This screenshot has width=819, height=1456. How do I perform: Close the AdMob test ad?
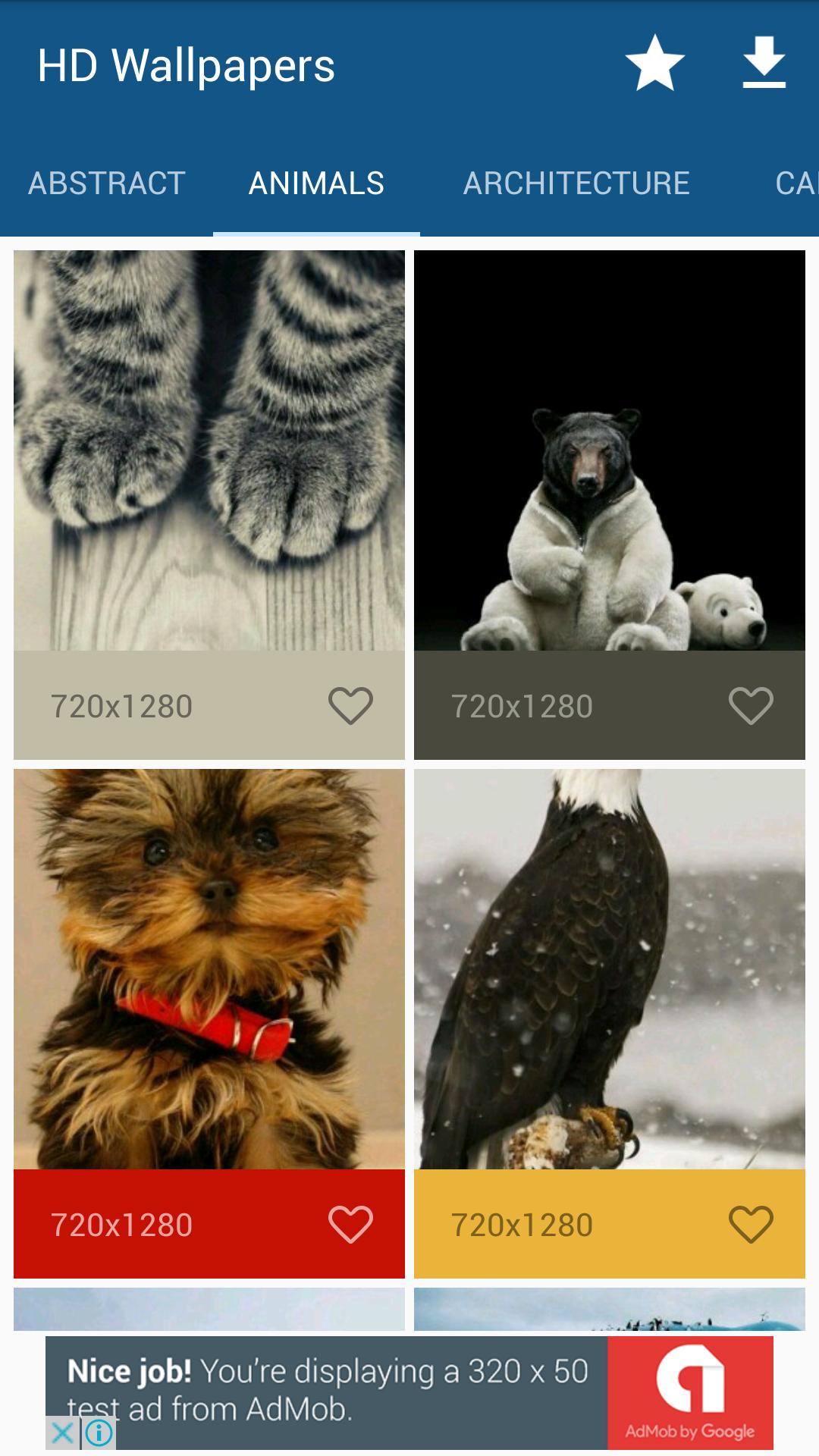point(62,1433)
